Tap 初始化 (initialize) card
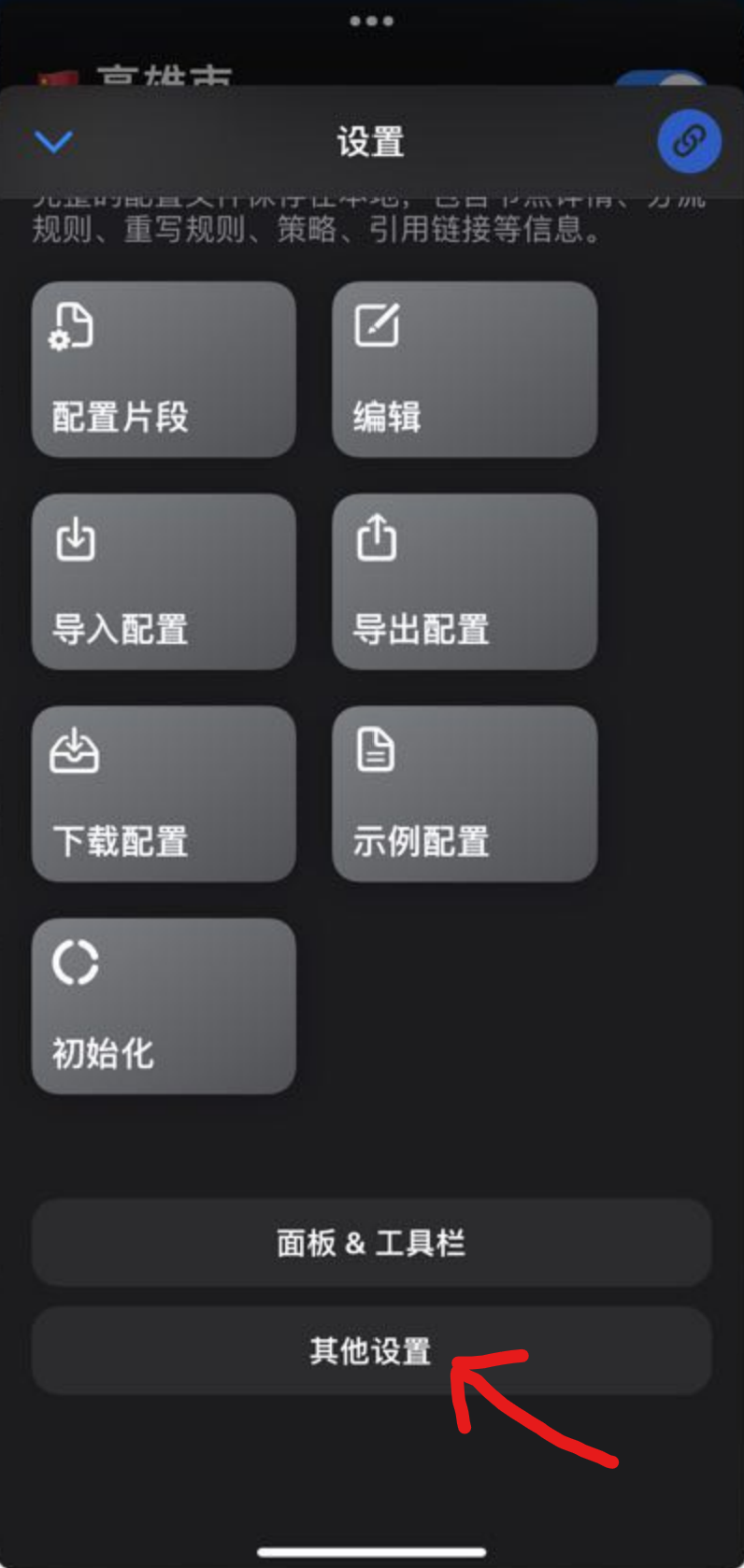The width and height of the screenshot is (744, 1568). click(164, 1006)
